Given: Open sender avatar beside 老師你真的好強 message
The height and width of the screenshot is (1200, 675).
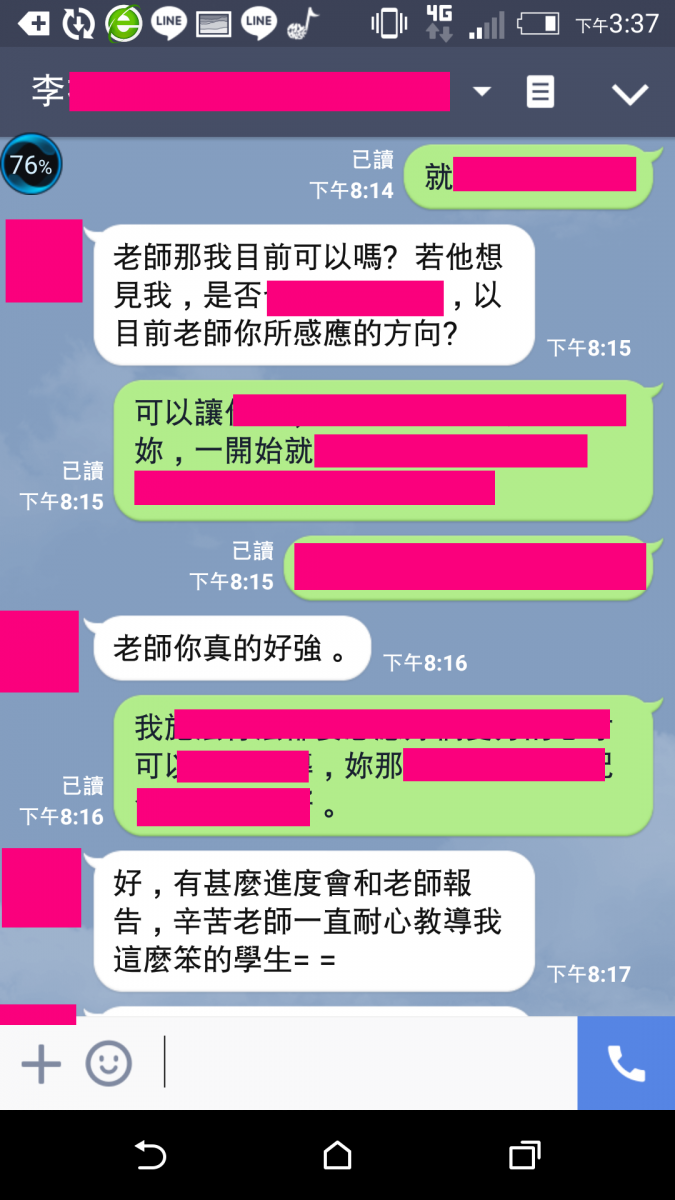Looking at the screenshot, I should pos(40,651).
